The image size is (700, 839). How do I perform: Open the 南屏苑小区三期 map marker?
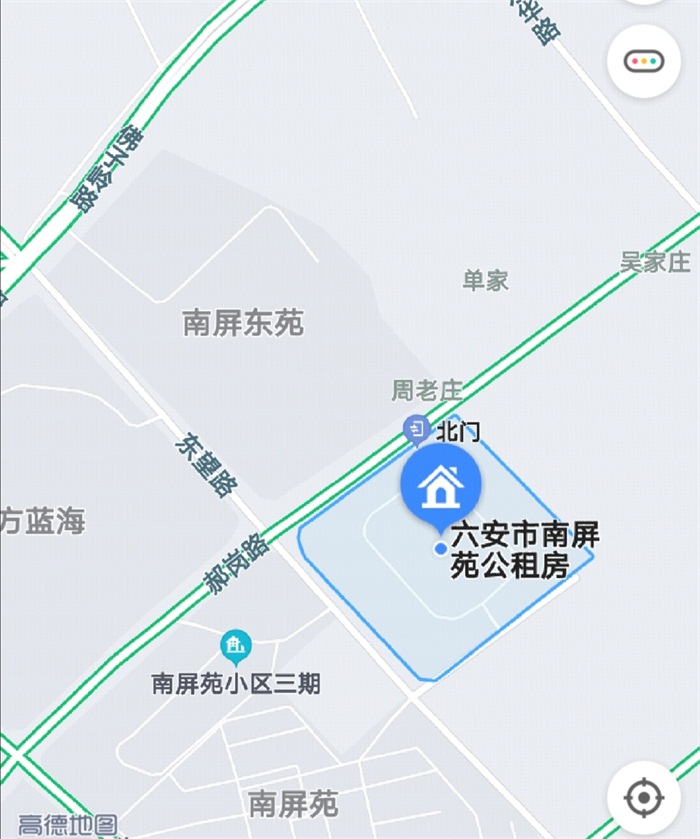pyautogui.click(x=236, y=645)
